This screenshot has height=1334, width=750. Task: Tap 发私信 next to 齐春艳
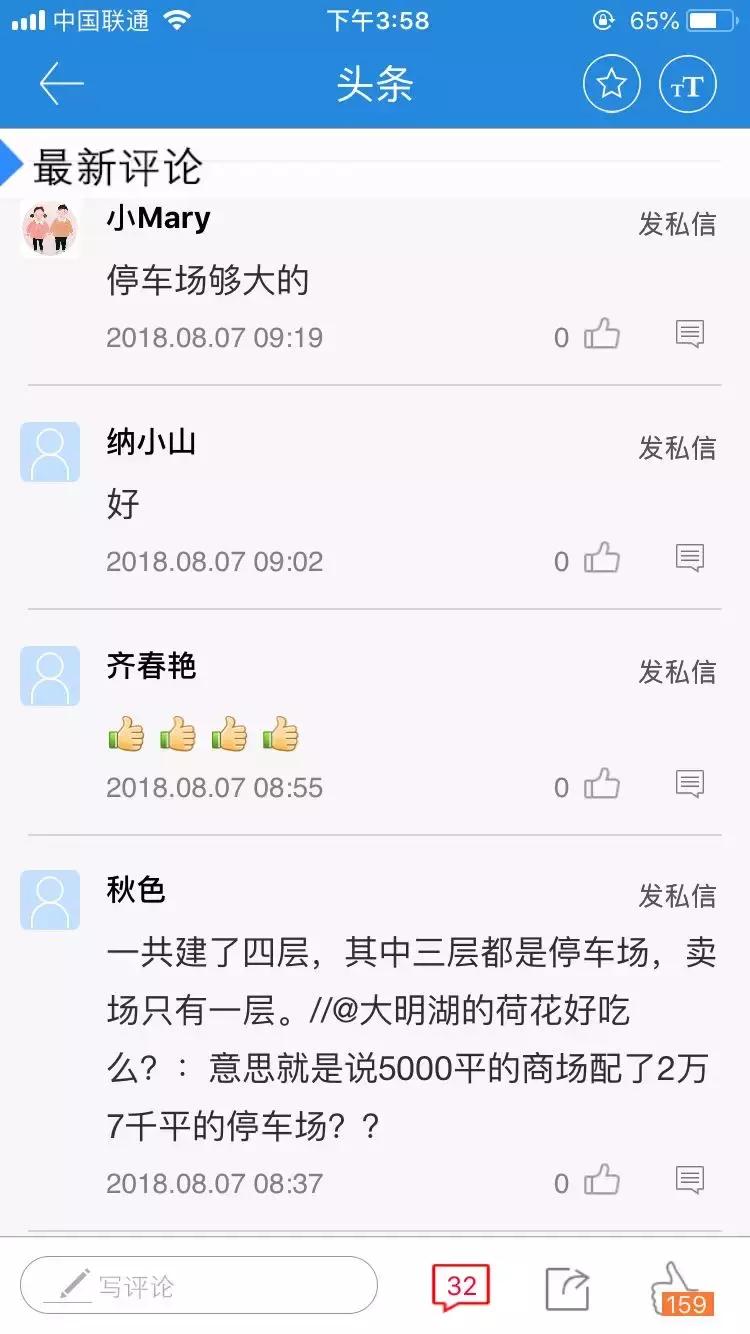(677, 673)
